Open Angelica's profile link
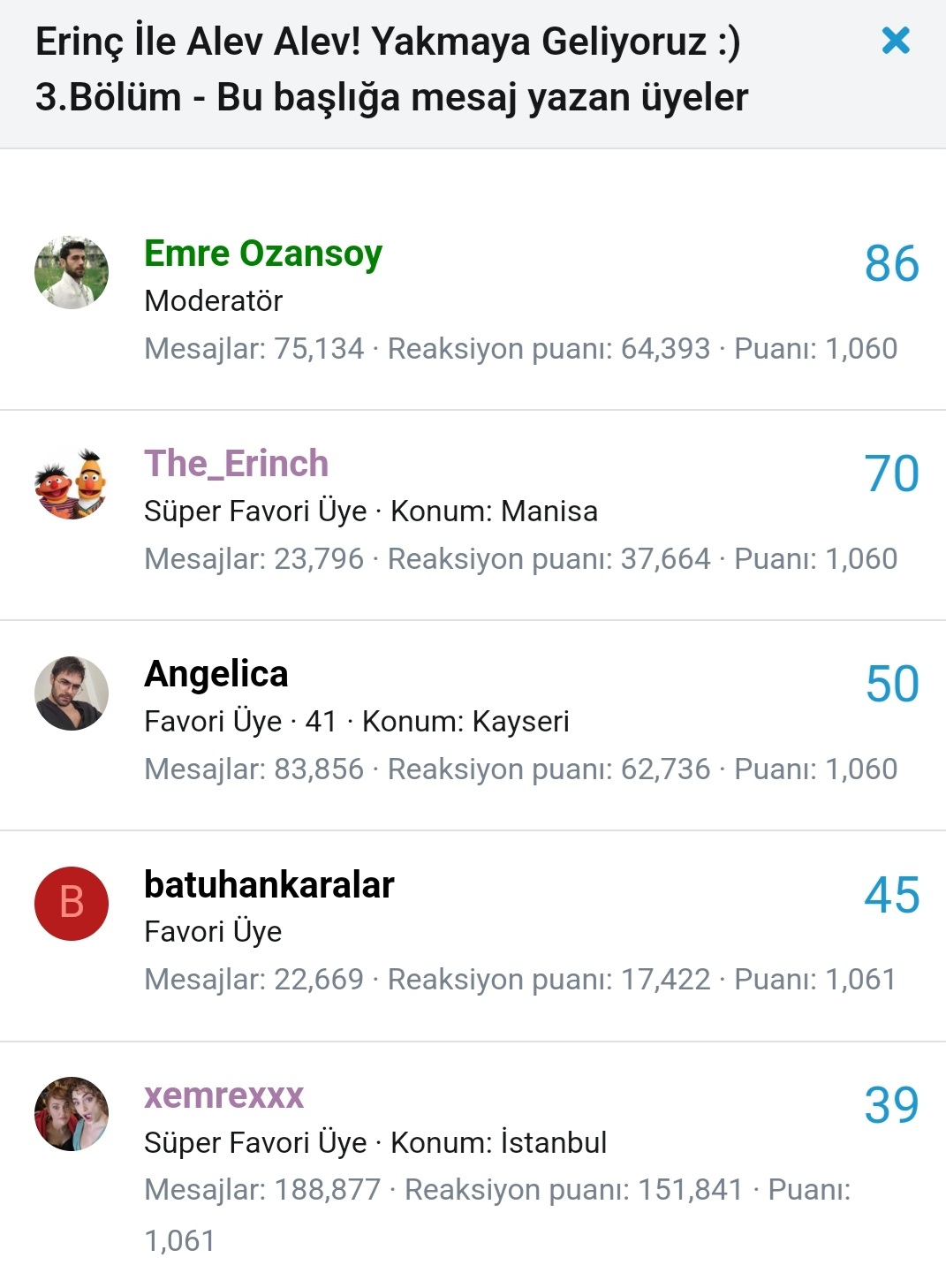 (216, 674)
